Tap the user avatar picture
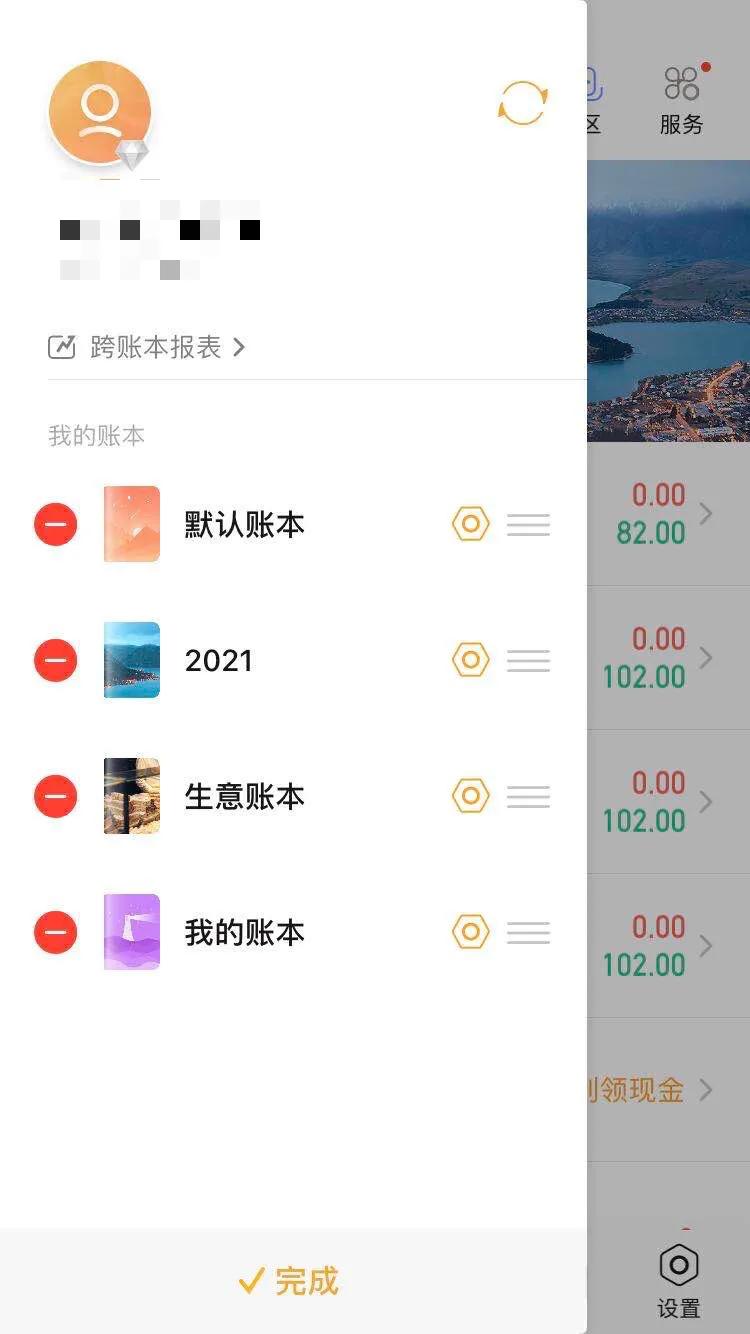This screenshot has width=750, height=1334. coord(100,113)
